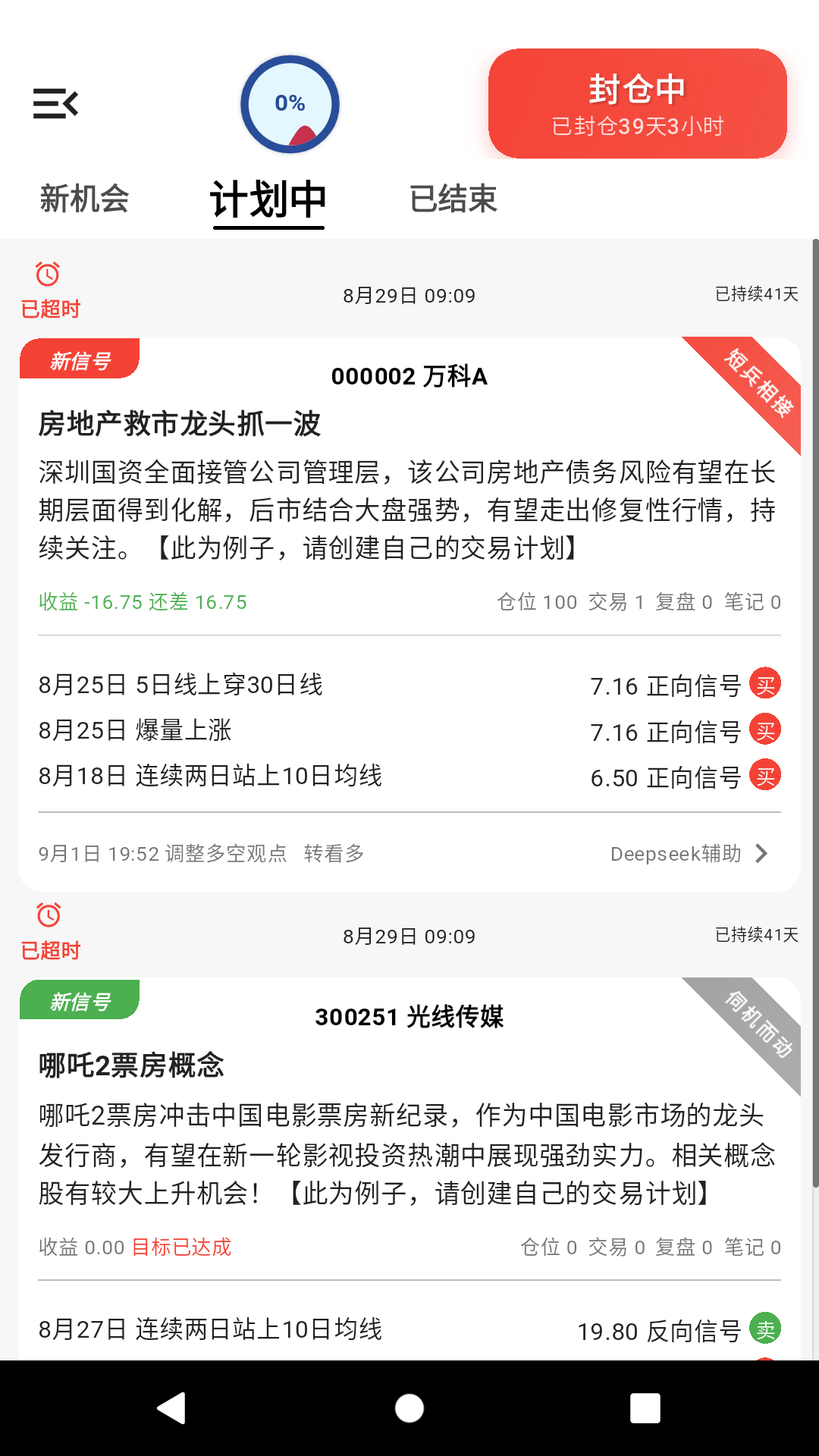The image size is (819, 1456).
Task: Tap the alarm clock icon above 万科A card
Action: click(x=47, y=273)
